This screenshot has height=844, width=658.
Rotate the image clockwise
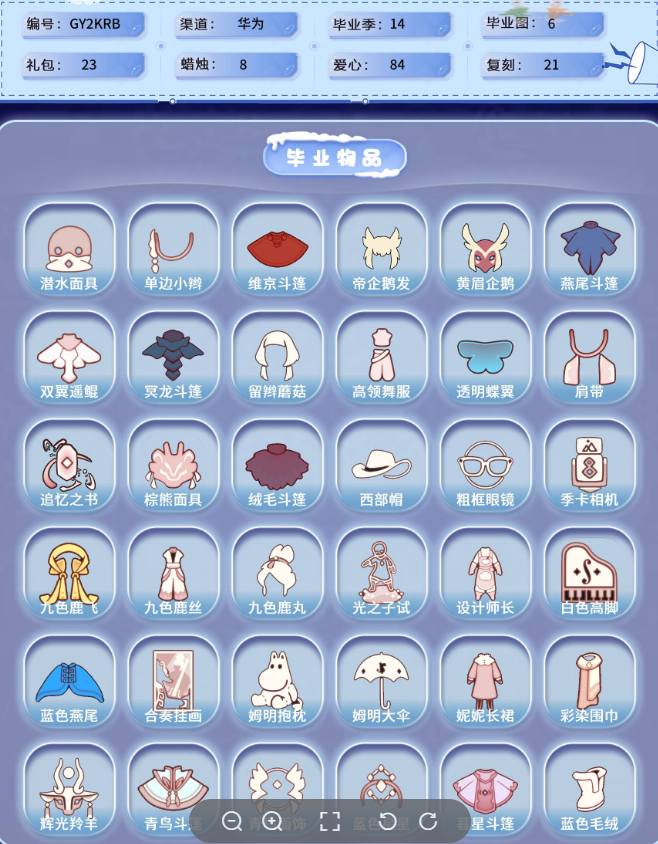pyautogui.click(x=428, y=821)
